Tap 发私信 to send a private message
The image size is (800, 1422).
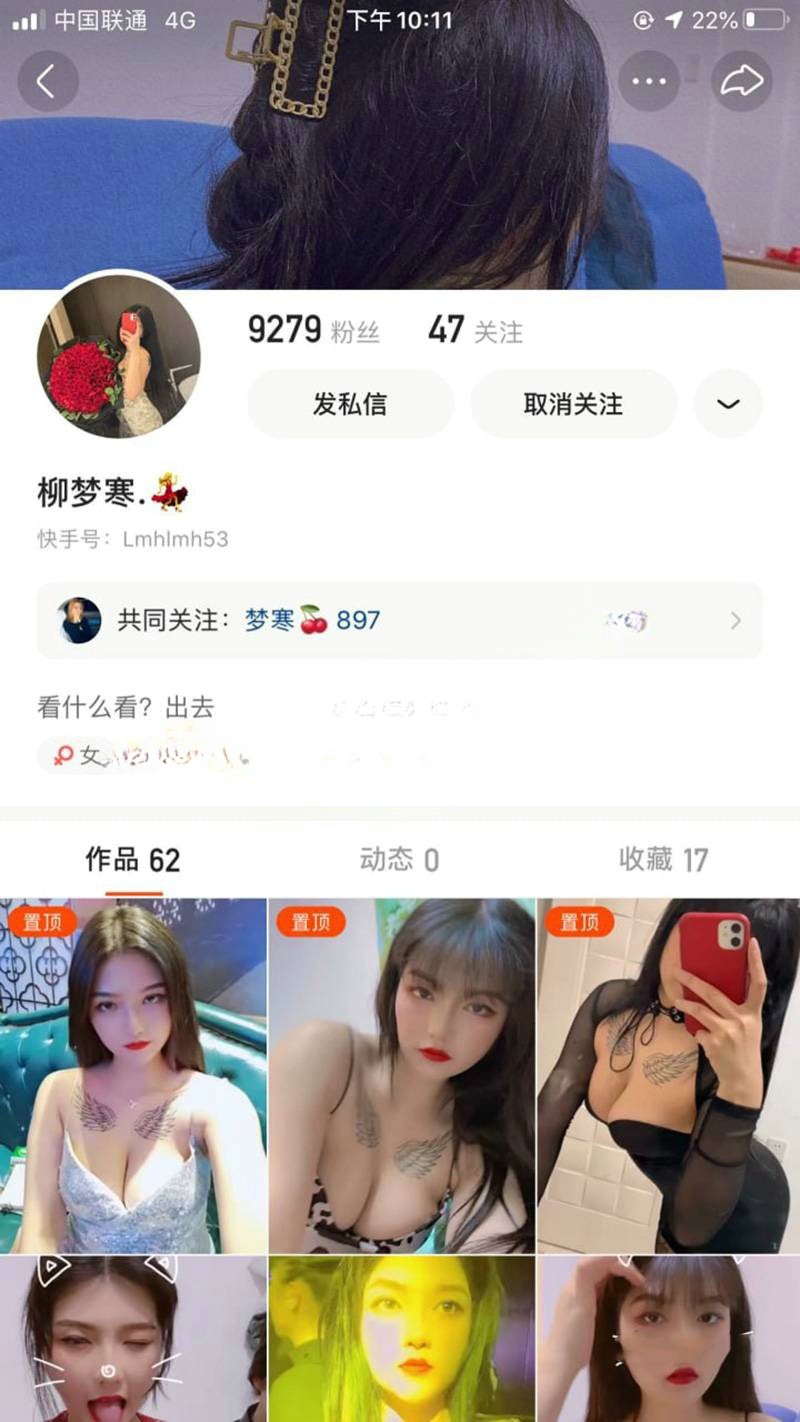click(x=350, y=404)
